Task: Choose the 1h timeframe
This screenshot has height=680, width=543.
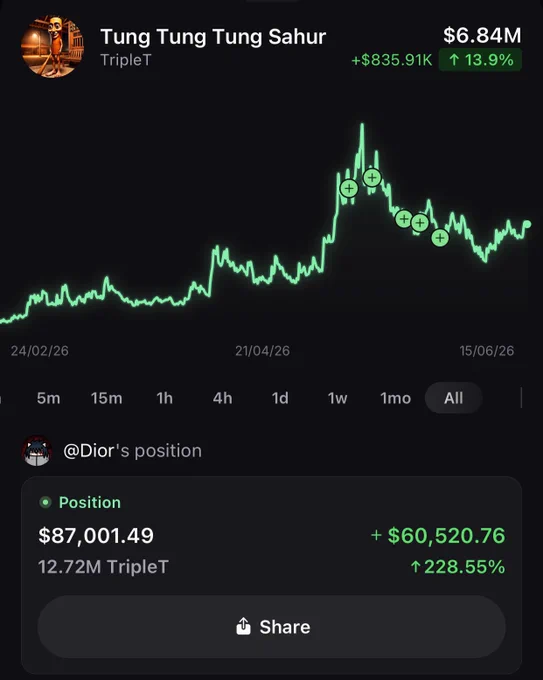Action: [x=164, y=398]
